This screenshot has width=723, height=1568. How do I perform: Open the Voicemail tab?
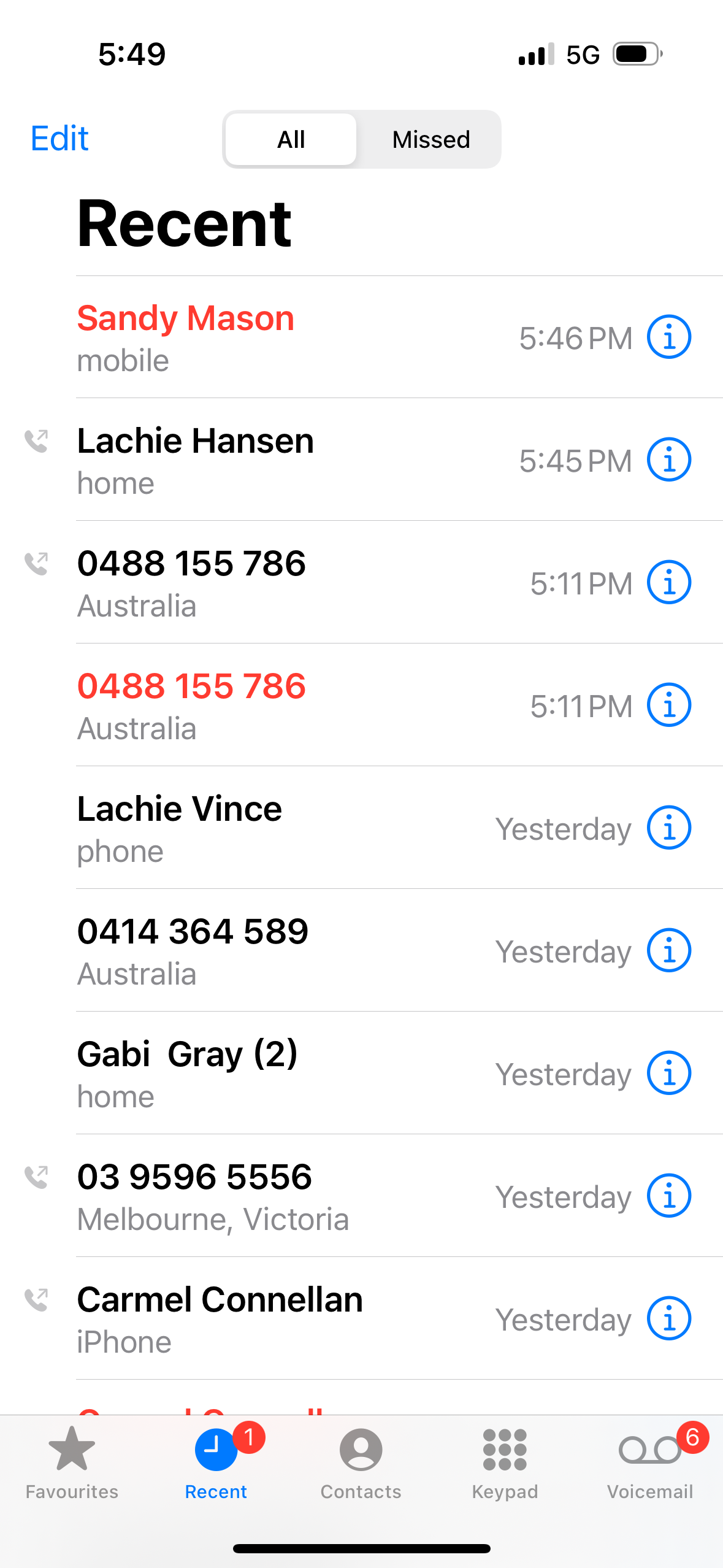point(650,1462)
